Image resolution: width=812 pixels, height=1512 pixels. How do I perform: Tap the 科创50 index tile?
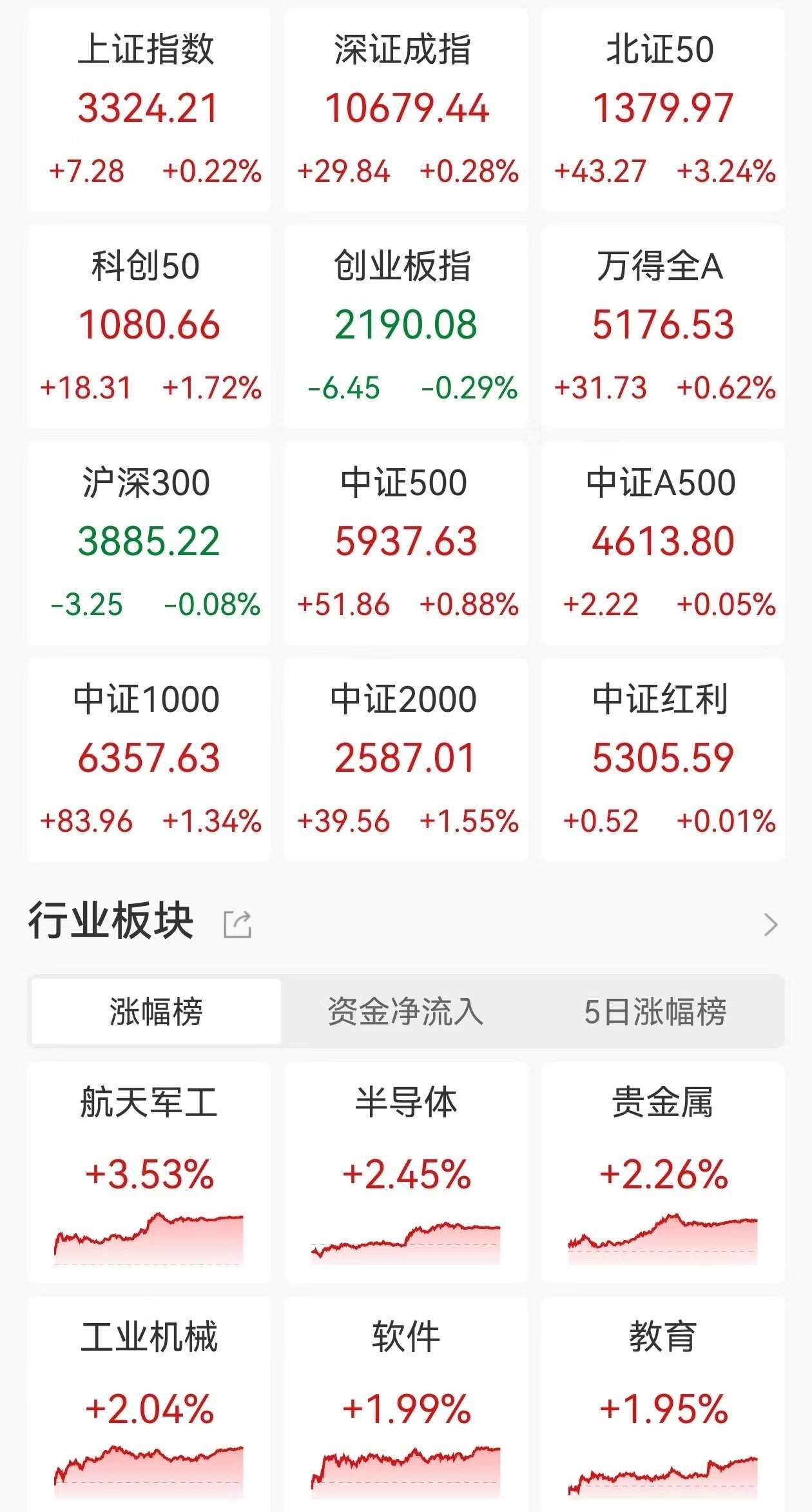(149, 326)
